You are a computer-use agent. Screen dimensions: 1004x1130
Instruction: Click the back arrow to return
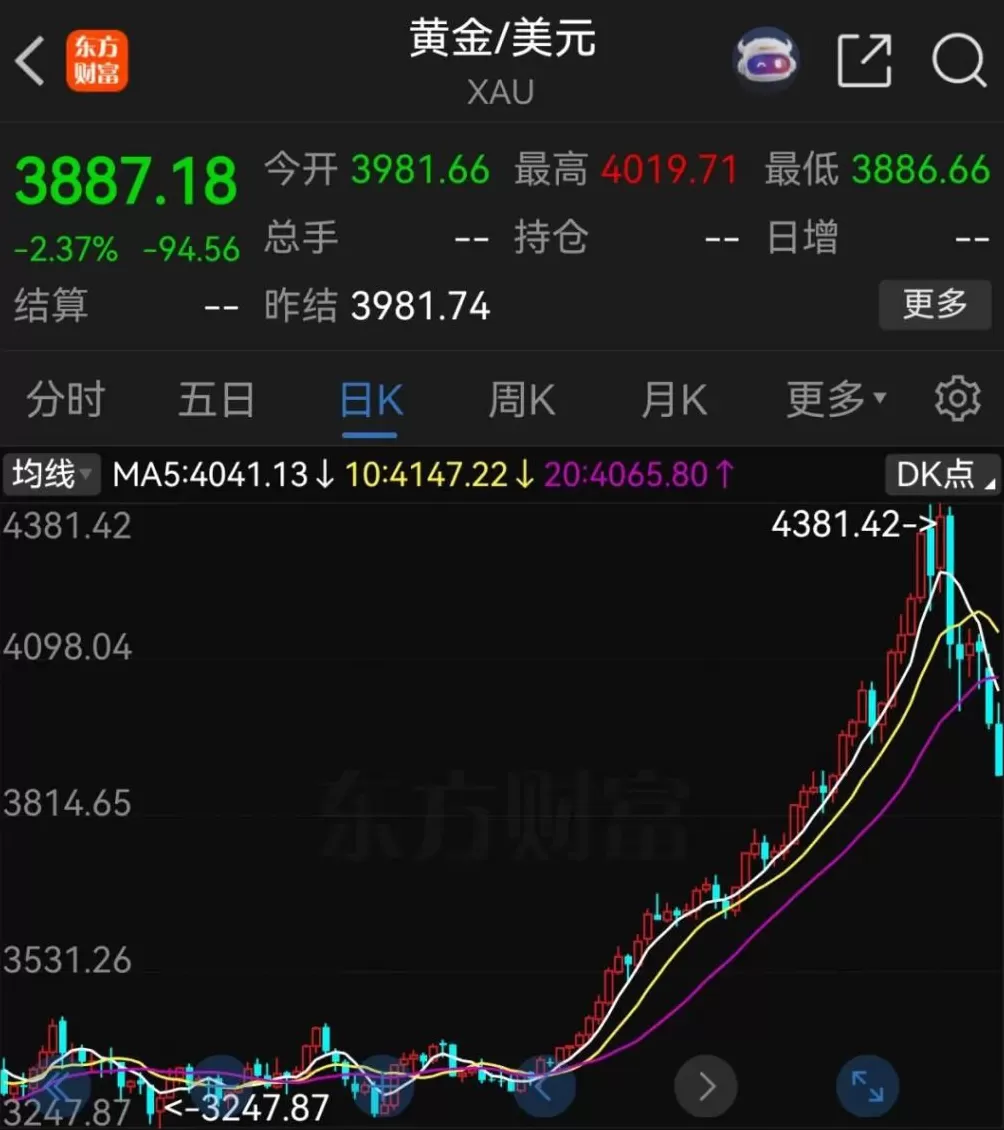29,60
